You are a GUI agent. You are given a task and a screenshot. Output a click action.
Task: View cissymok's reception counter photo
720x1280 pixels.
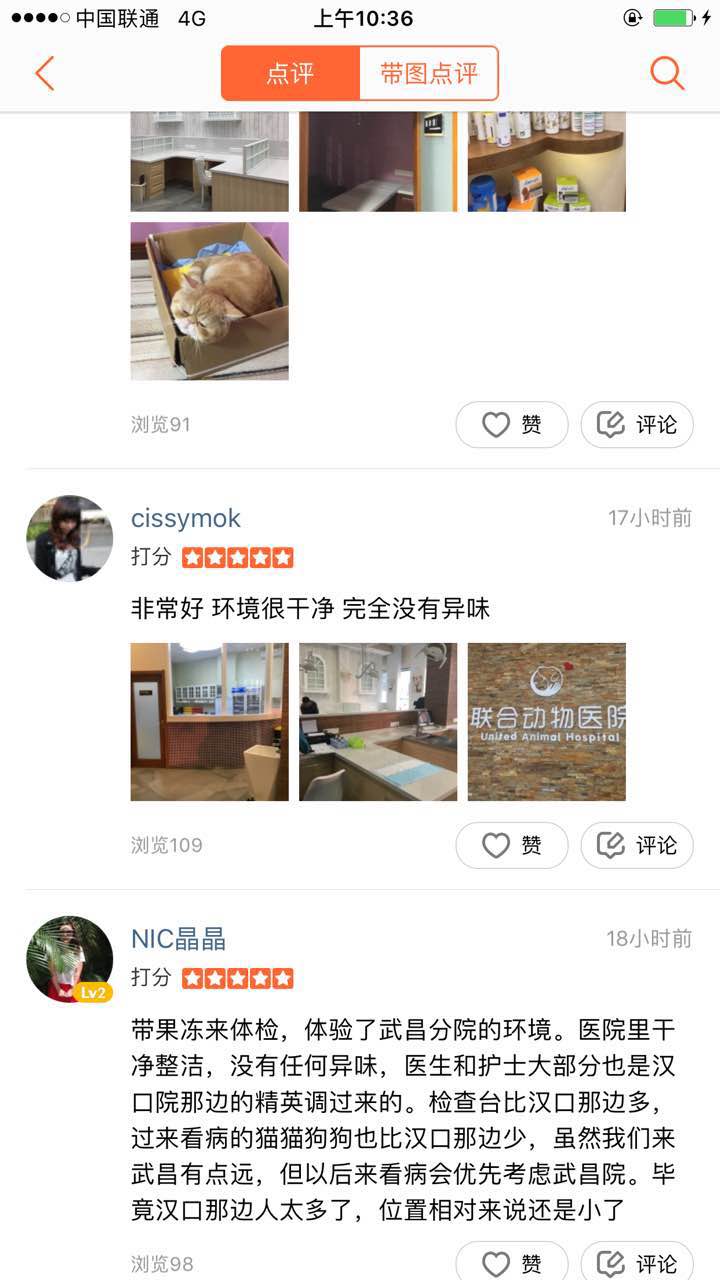[378, 721]
